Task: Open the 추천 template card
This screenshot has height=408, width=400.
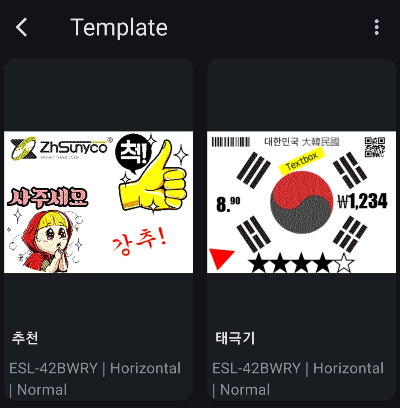Action: pos(98,229)
